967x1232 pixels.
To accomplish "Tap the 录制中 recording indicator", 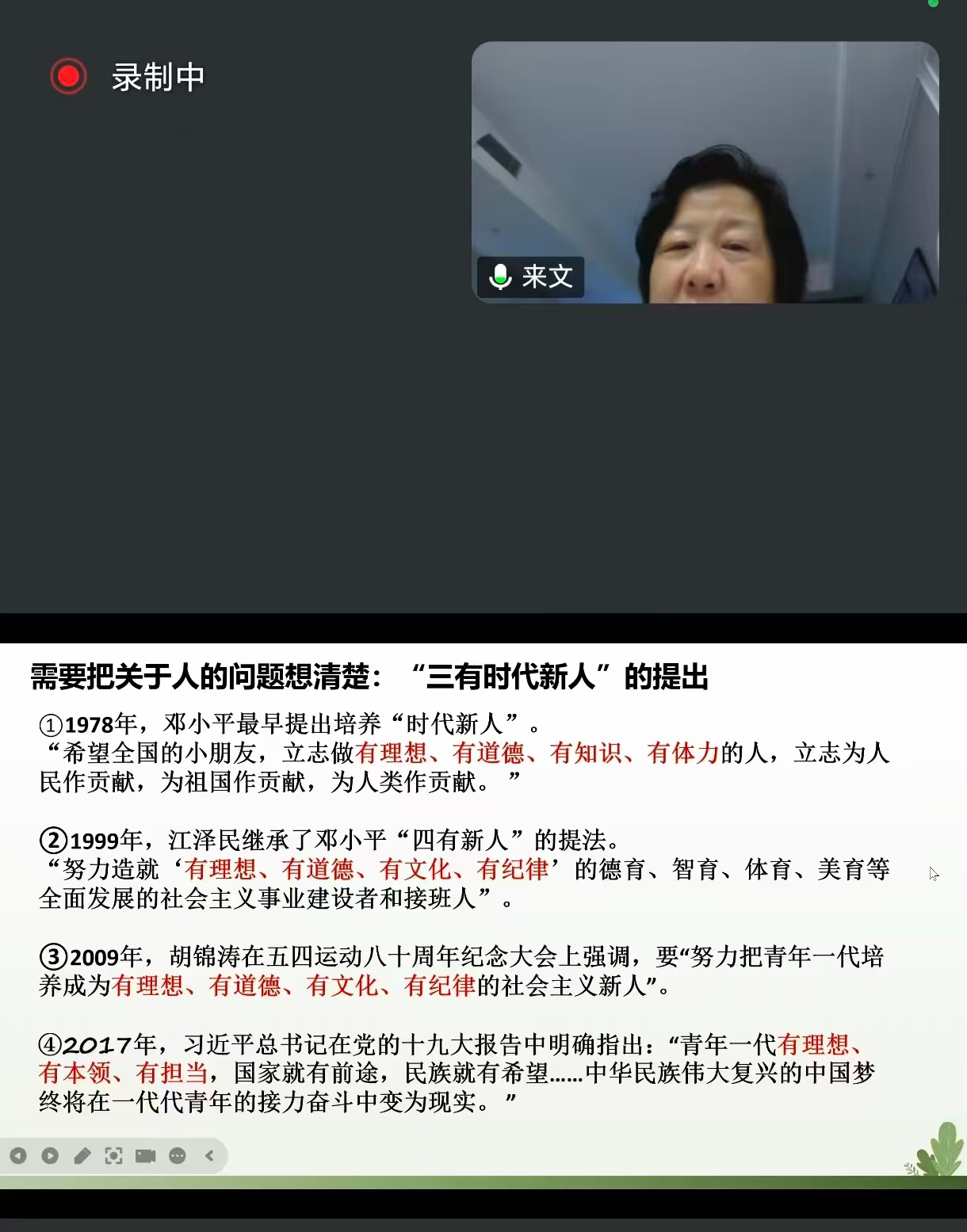I will click(128, 77).
